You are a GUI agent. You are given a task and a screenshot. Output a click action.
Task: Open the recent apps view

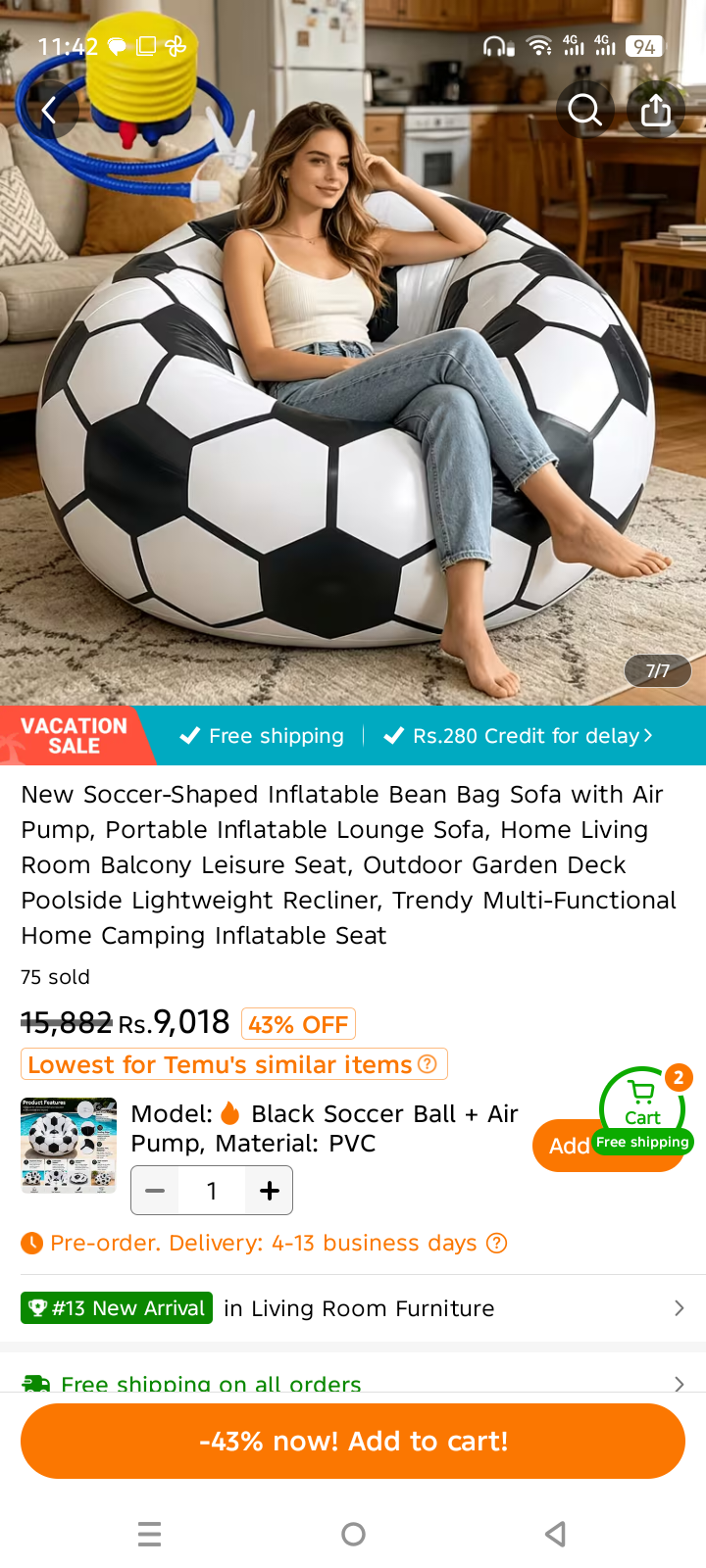pyautogui.click(x=149, y=1534)
